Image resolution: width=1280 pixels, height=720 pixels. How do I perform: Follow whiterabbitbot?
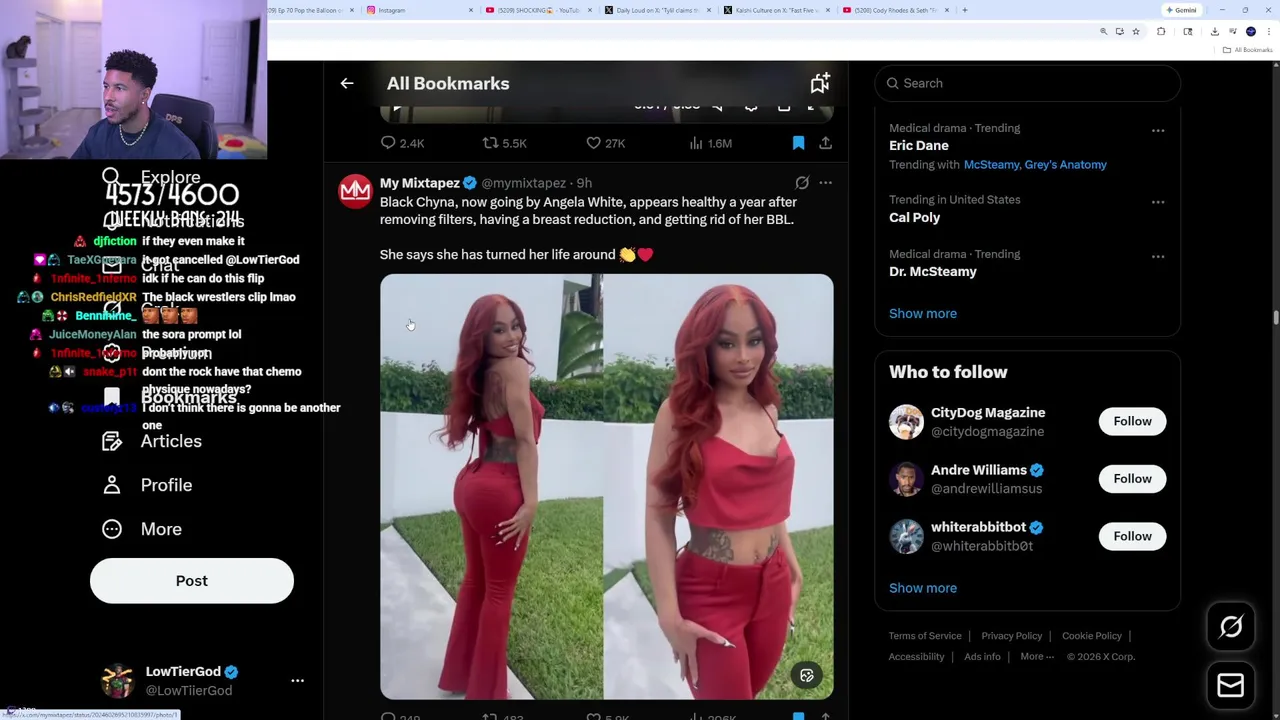coord(1132,536)
